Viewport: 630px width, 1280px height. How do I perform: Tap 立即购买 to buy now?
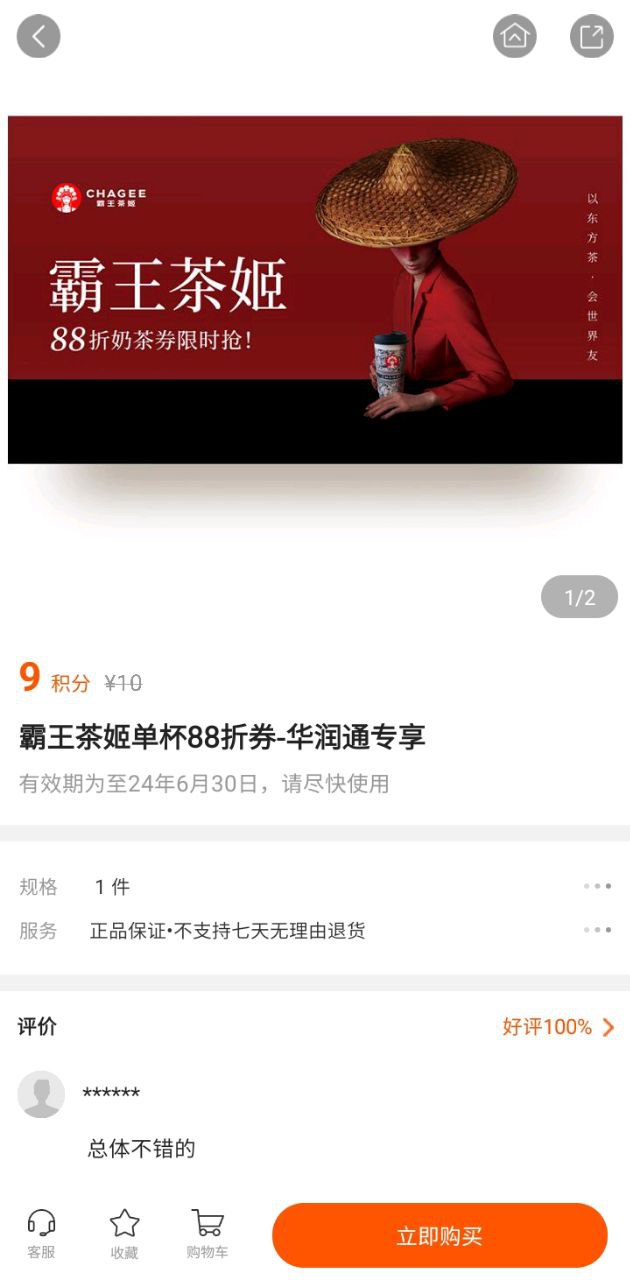[439, 1236]
